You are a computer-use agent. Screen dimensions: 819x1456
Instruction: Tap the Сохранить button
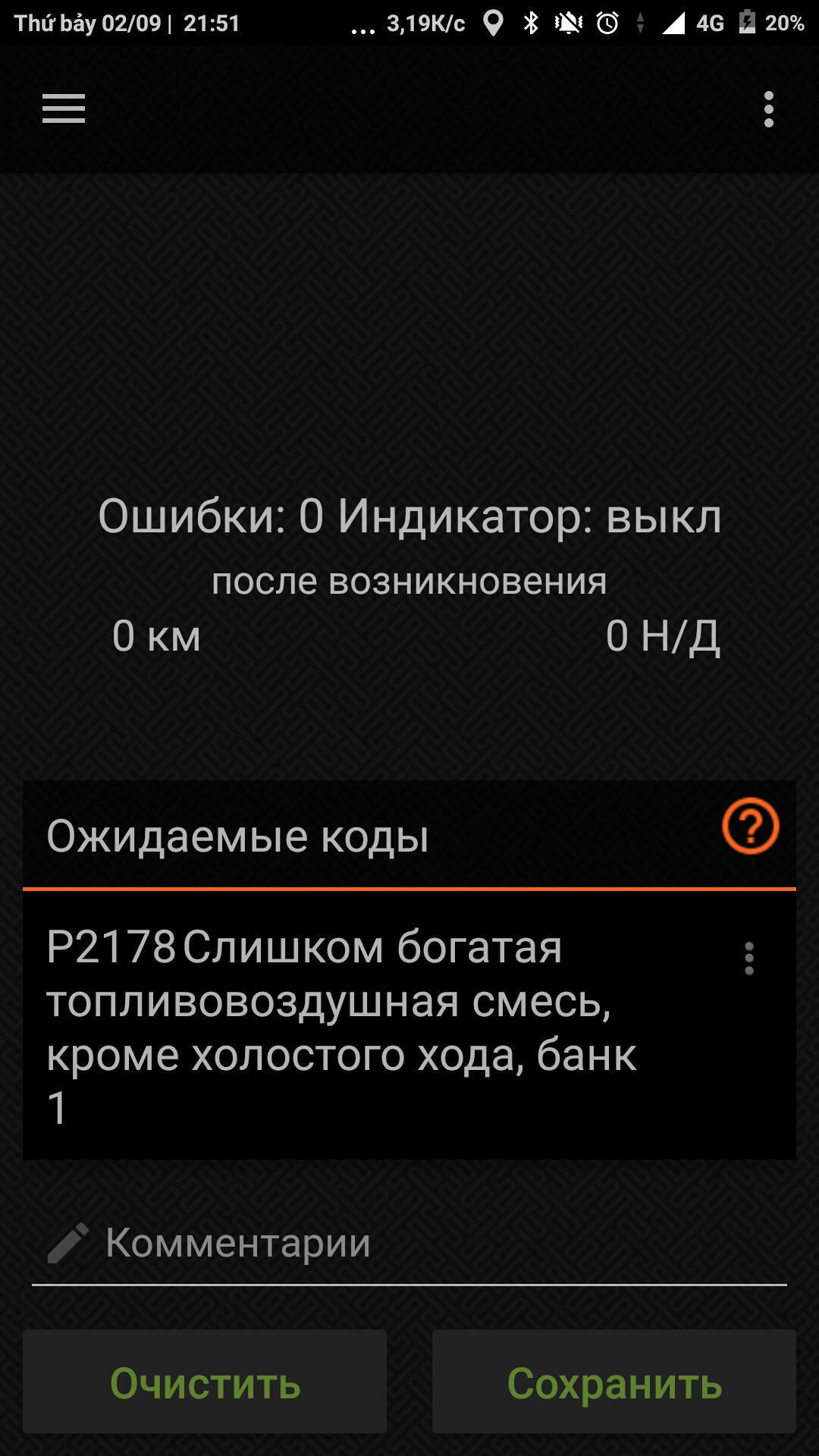tap(614, 1383)
